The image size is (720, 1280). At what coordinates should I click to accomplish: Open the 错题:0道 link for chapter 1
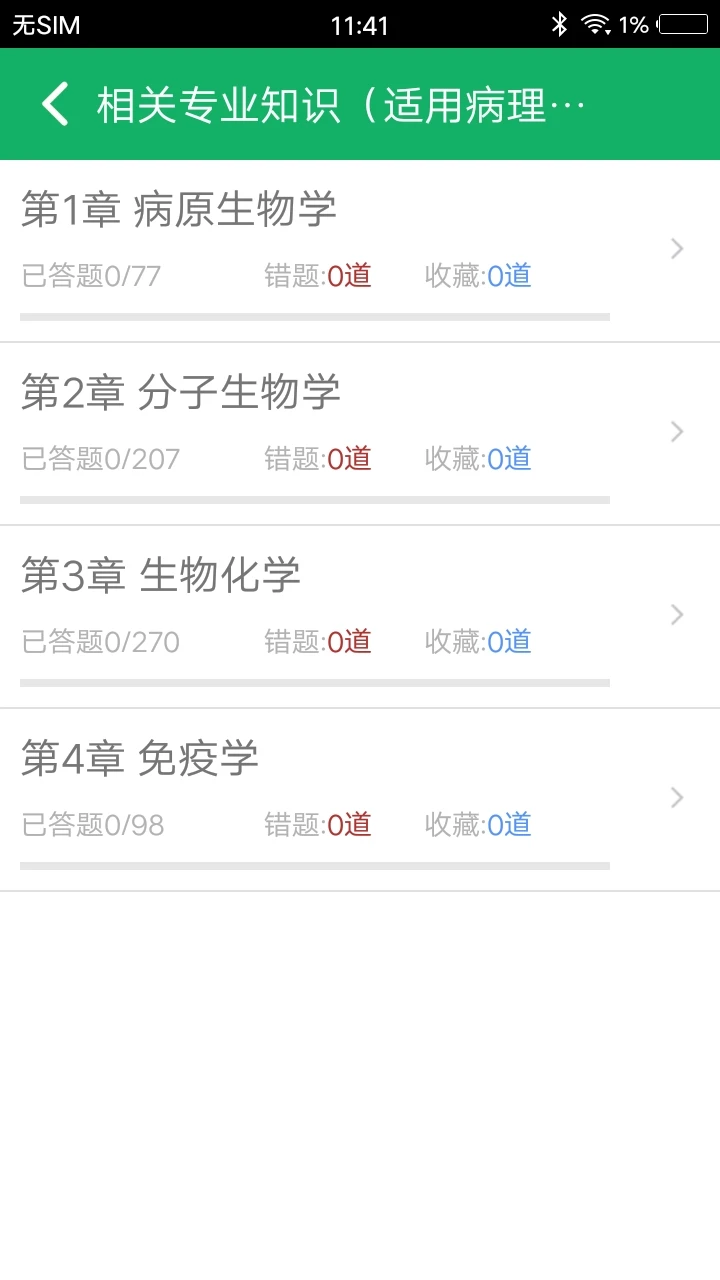pos(318,276)
